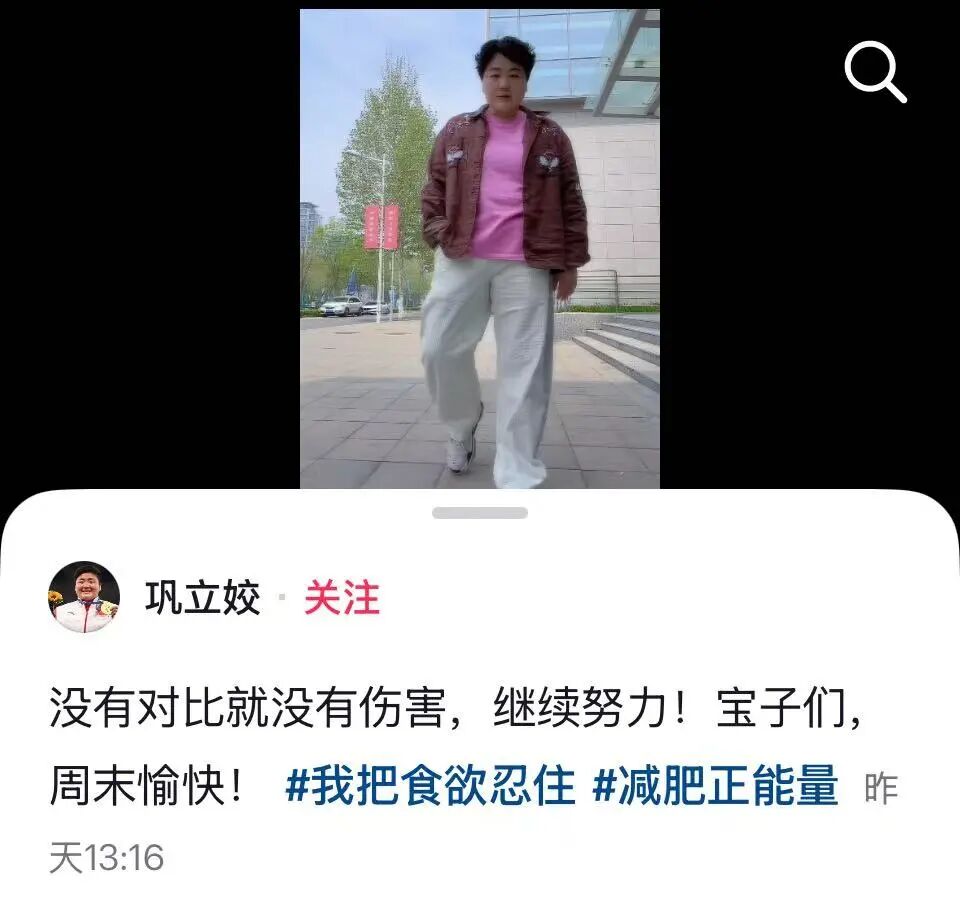Open the poster's profile avatar
Screen dimensions: 960x922
pyautogui.click(x=84, y=597)
